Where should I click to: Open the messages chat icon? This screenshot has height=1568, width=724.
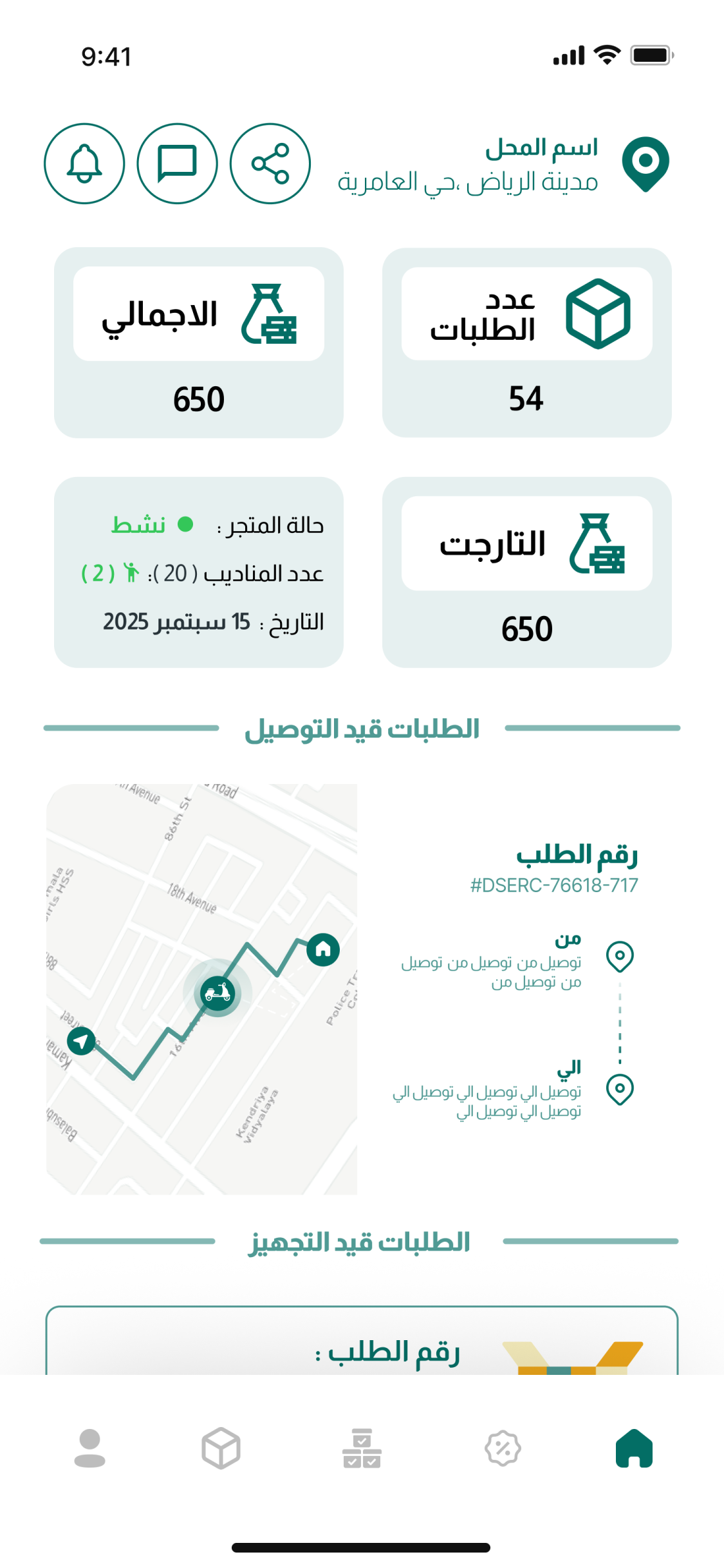(177, 163)
